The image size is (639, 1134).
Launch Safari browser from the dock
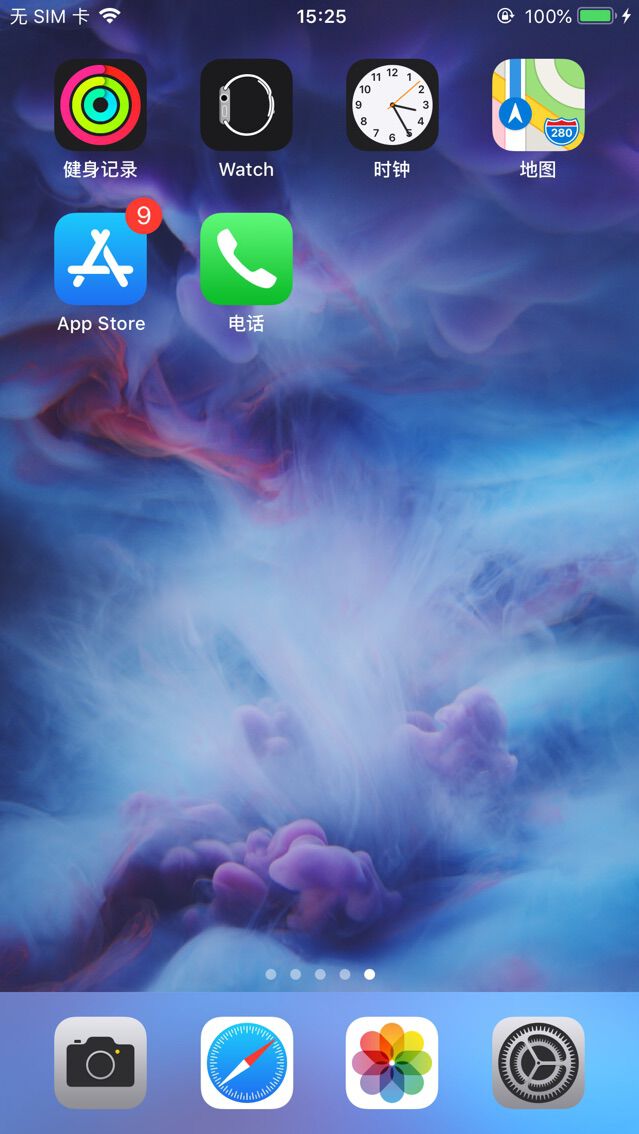246,1063
